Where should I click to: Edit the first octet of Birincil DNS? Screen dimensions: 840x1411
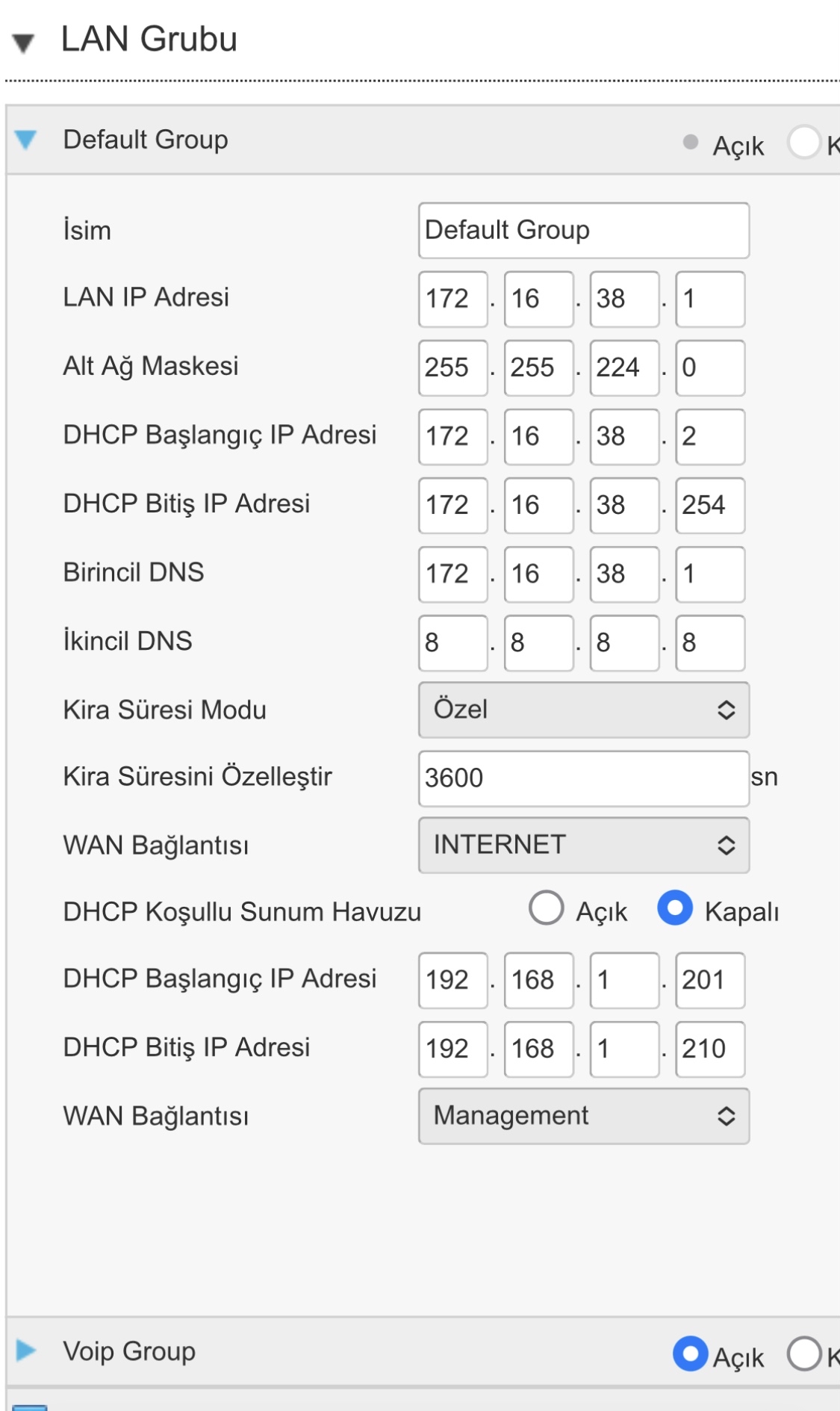click(x=452, y=574)
